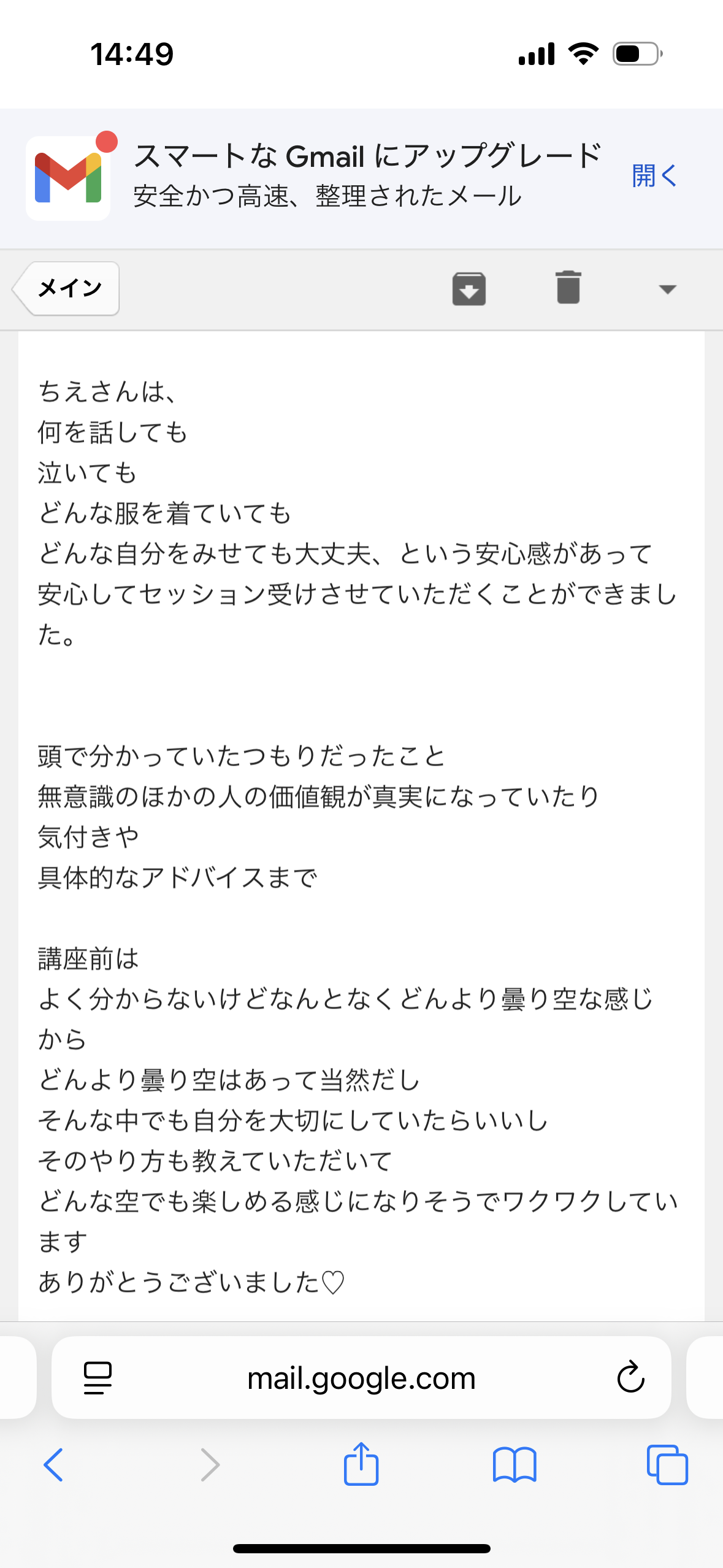Go back to the previous page in Safari
This screenshot has height=1568, width=723.
(x=53, y=1465)
